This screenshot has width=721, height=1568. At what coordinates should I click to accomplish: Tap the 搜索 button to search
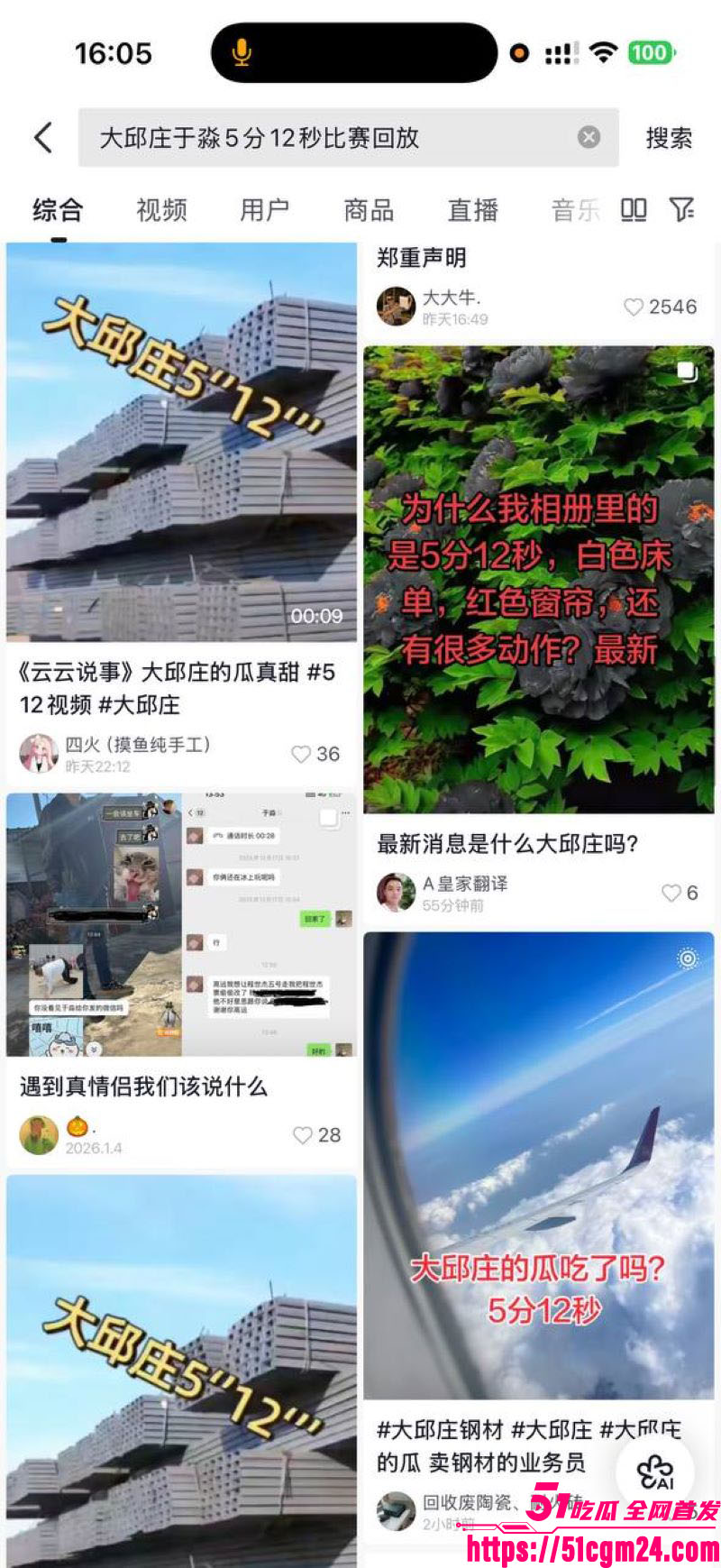click(x=667, y=137)
